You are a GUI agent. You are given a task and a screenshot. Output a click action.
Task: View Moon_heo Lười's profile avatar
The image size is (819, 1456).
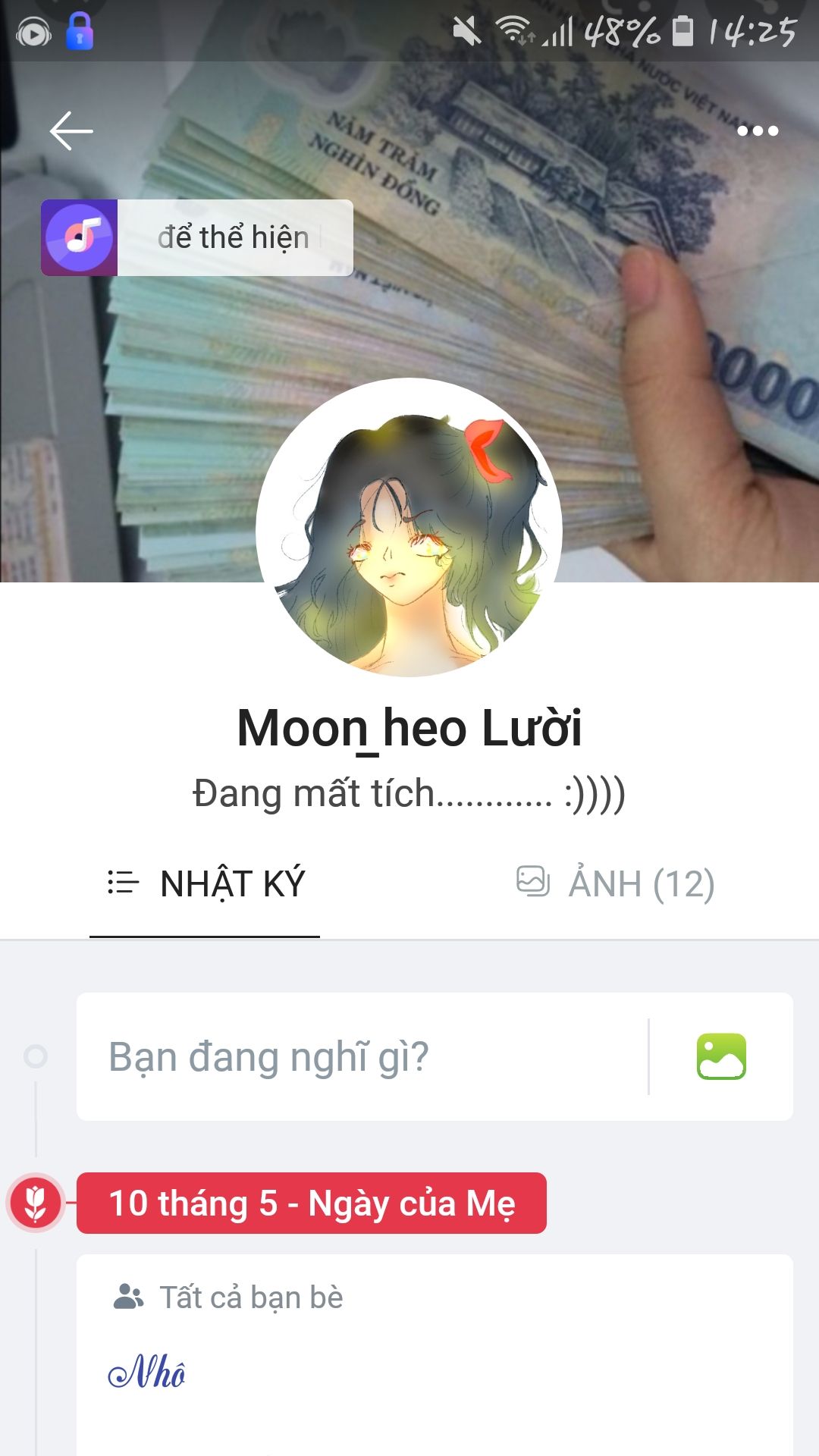409,527
